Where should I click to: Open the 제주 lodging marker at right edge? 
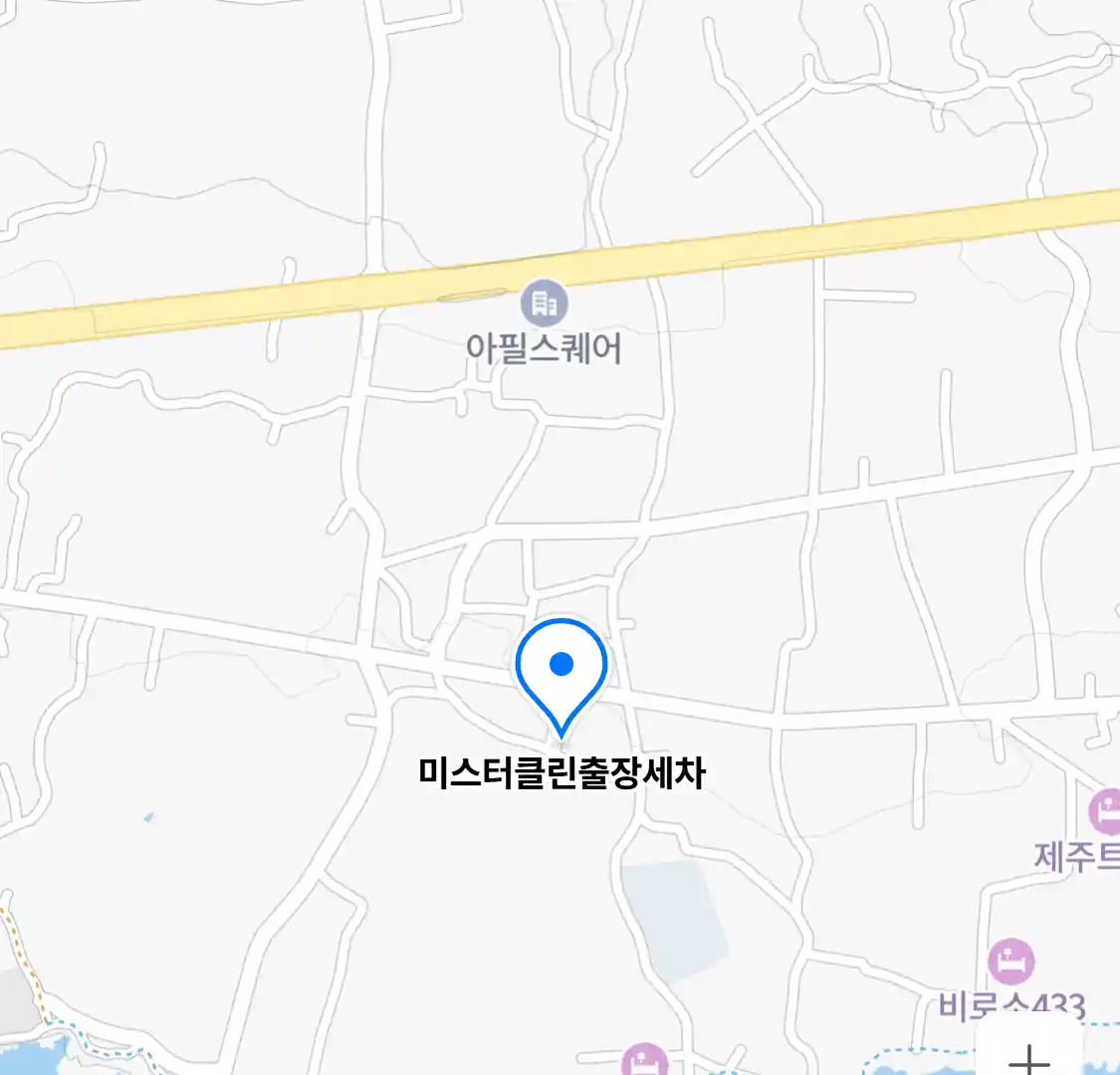(1105, 812)
